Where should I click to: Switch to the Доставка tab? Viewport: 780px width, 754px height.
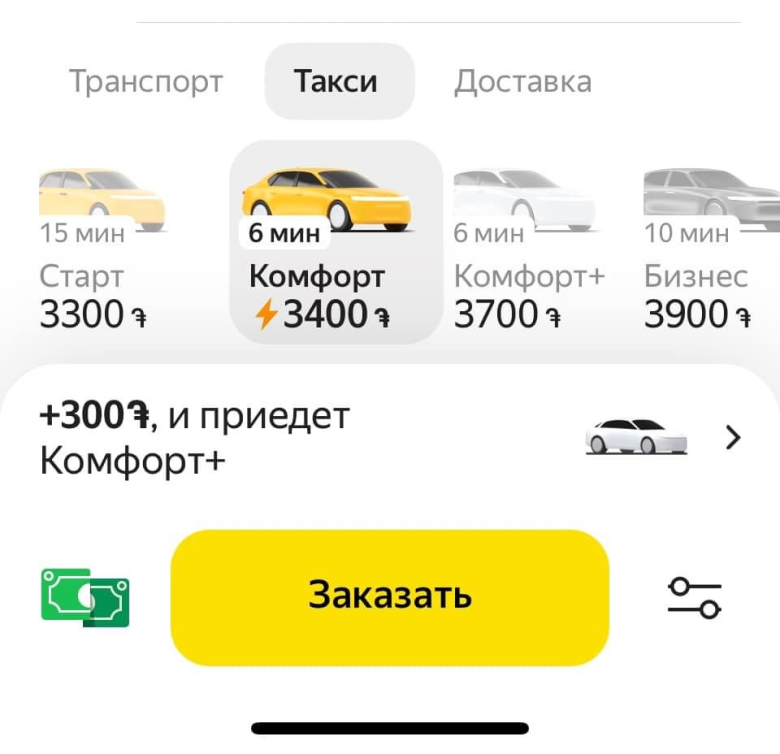tap(522, 81)
